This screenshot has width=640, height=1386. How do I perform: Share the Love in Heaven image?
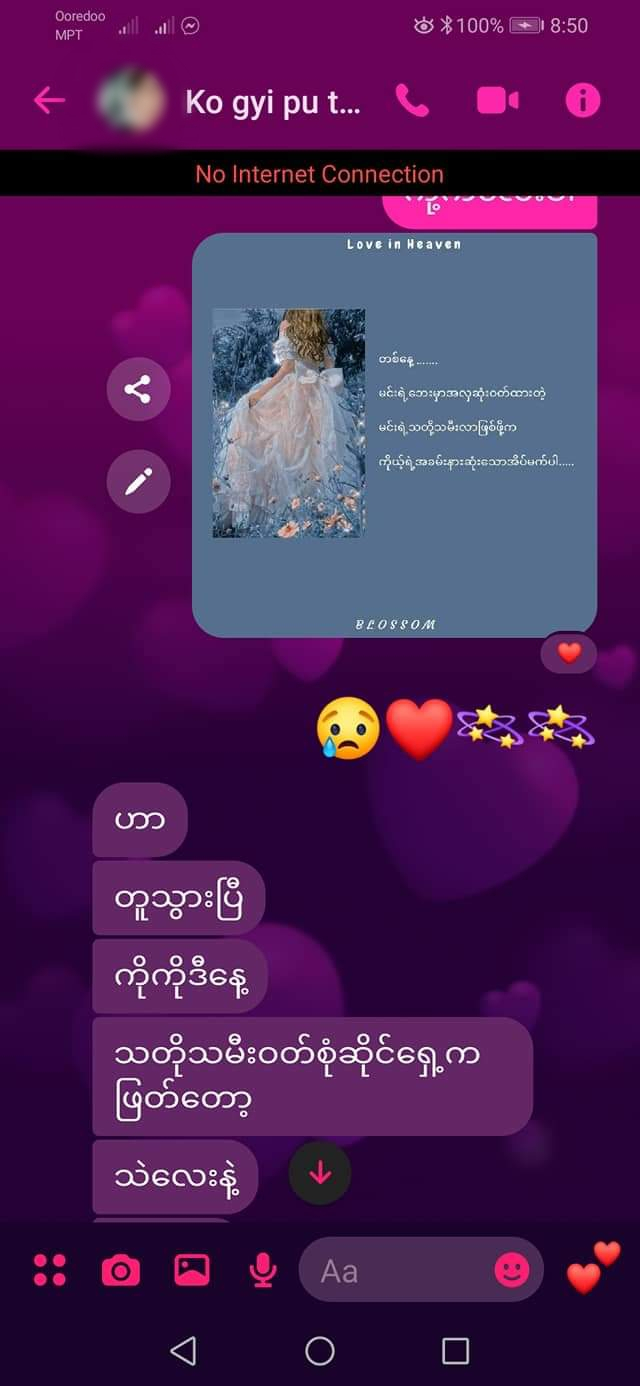[138, 389]
